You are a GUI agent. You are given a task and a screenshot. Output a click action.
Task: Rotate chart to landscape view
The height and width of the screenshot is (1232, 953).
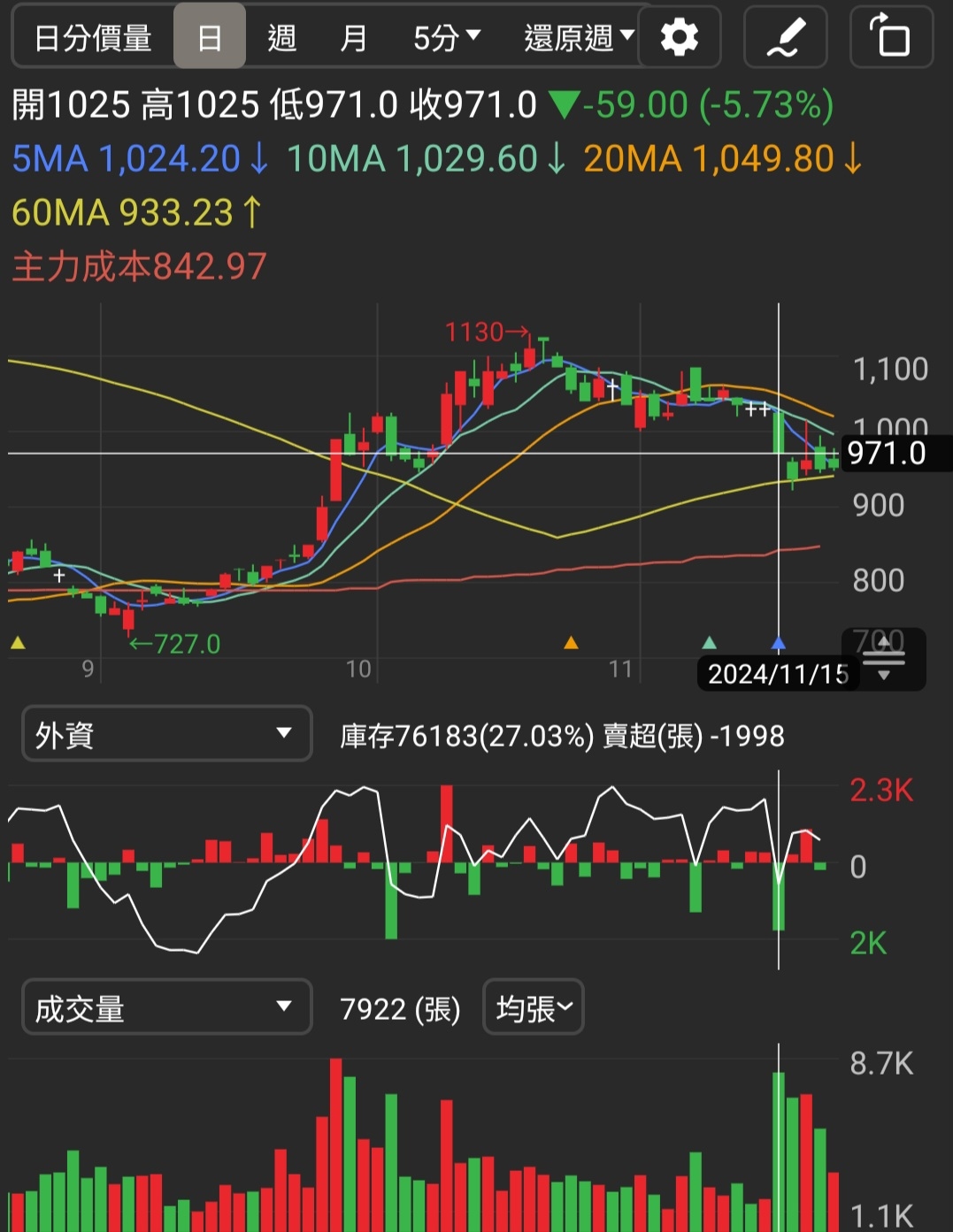890,38
